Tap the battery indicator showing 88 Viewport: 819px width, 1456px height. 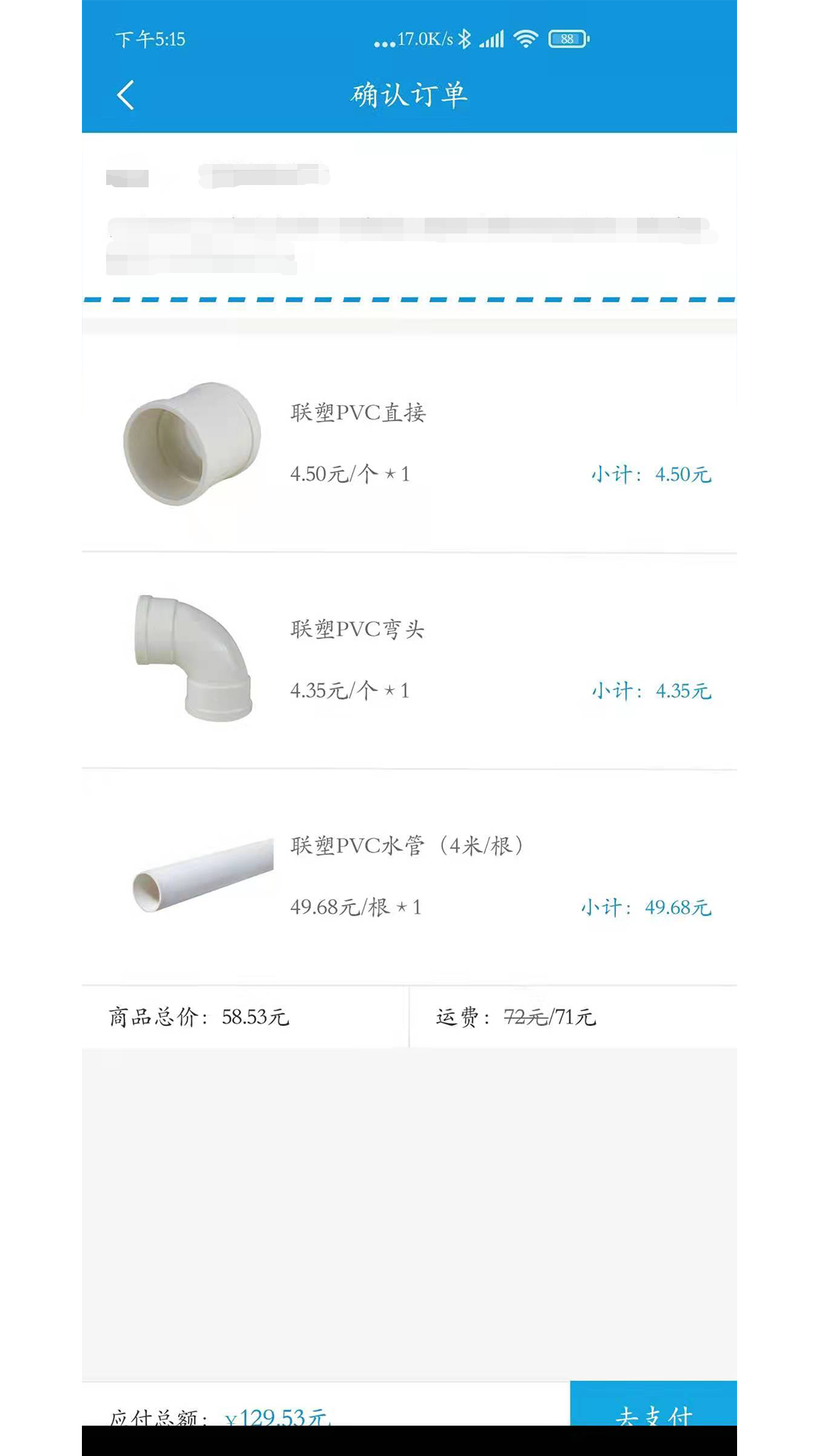point(566,39)
